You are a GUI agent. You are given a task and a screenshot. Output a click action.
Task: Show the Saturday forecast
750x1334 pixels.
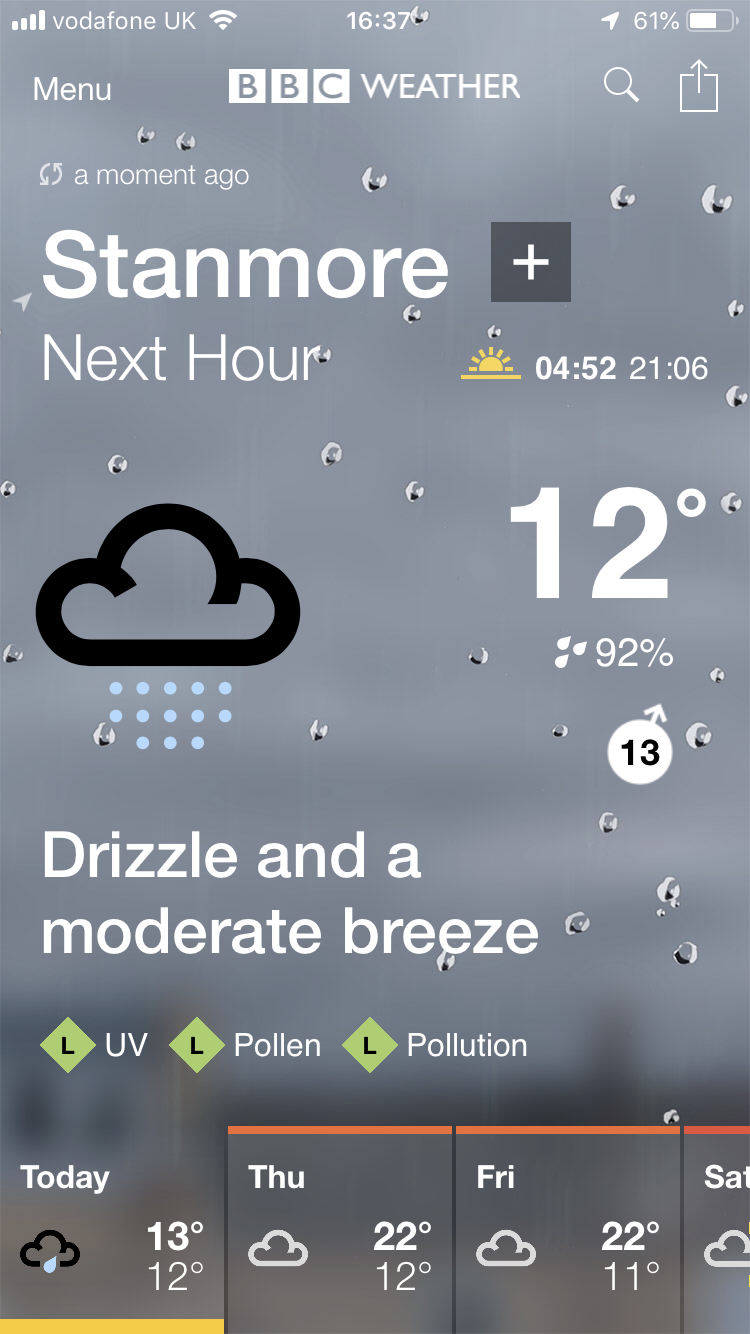720,1230
